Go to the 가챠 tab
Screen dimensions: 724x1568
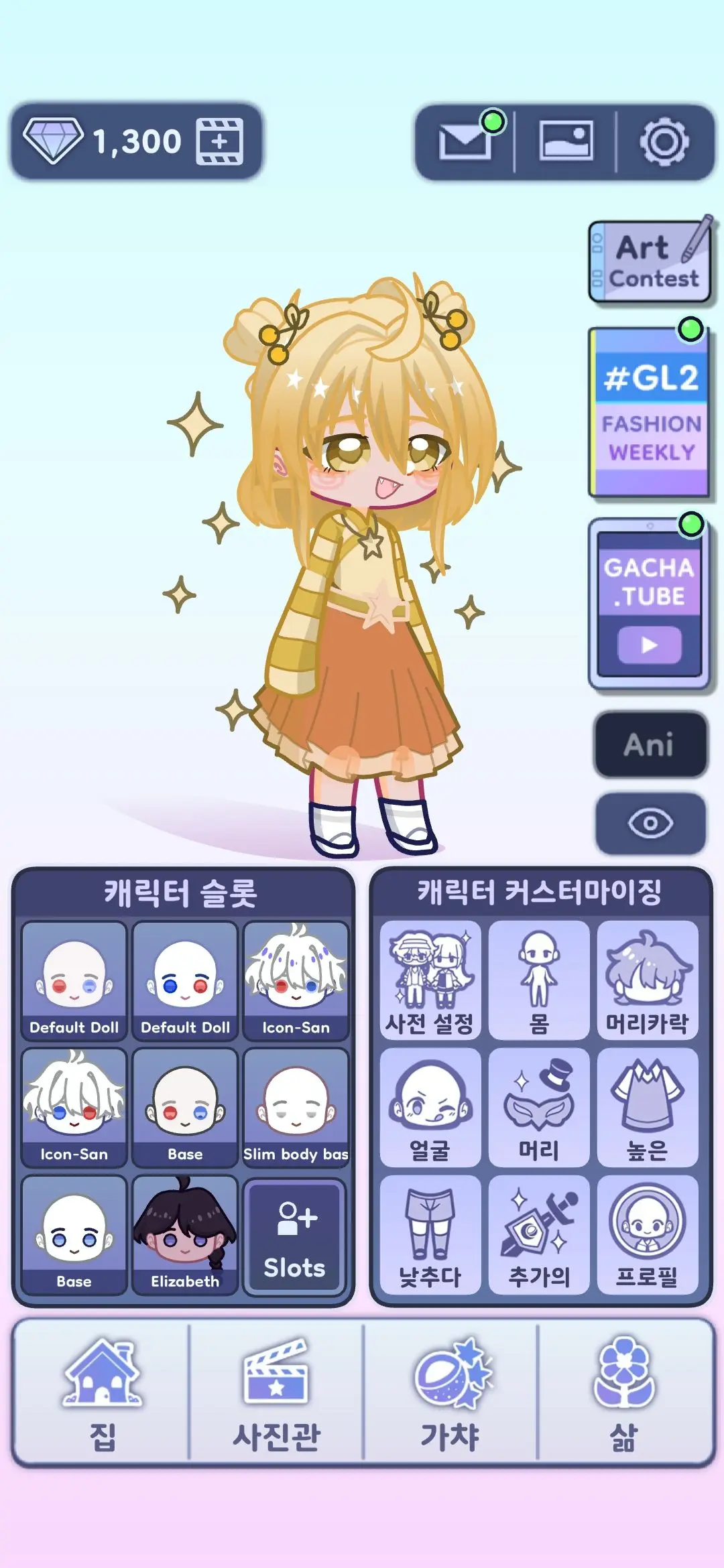pos(450,1394)
